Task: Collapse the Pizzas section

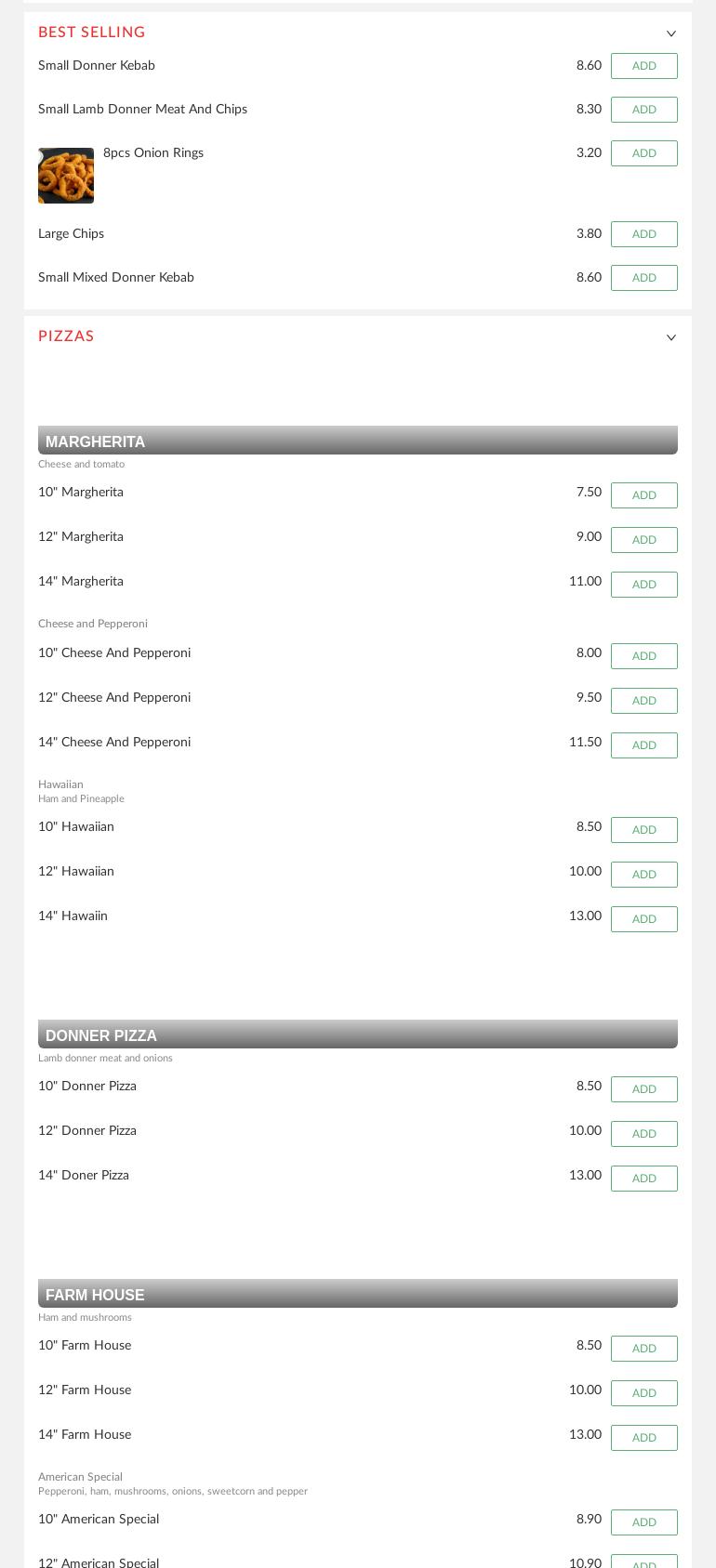Action: click(671, 337)
